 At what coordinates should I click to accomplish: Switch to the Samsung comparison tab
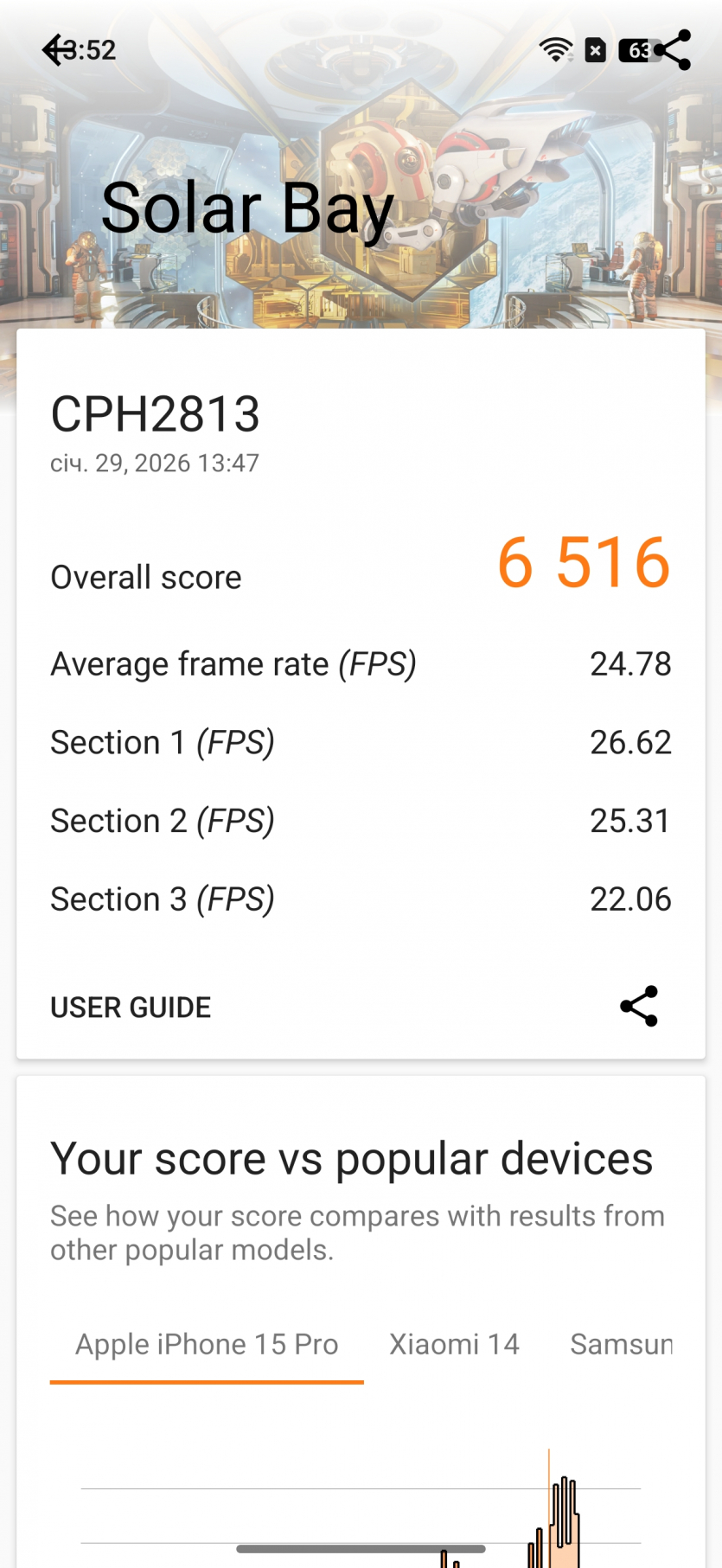[x=621, y=1345]
